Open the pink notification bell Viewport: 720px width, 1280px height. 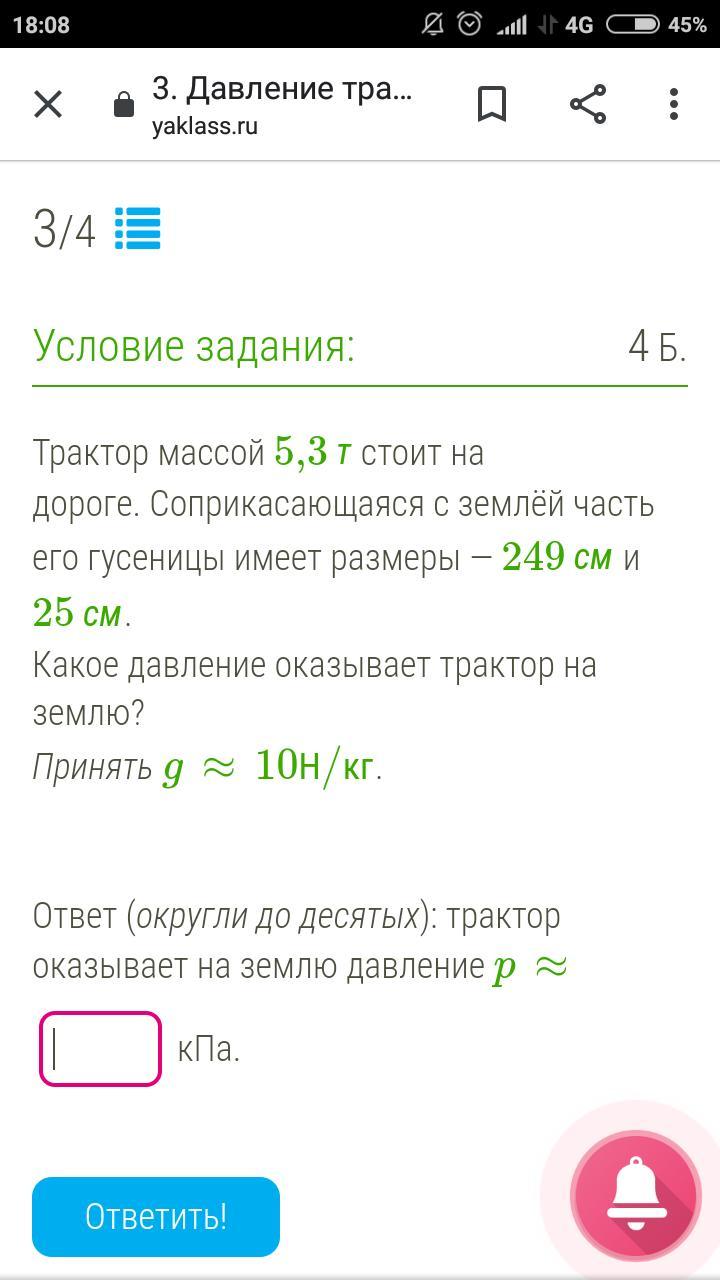tap(636, 1195)
